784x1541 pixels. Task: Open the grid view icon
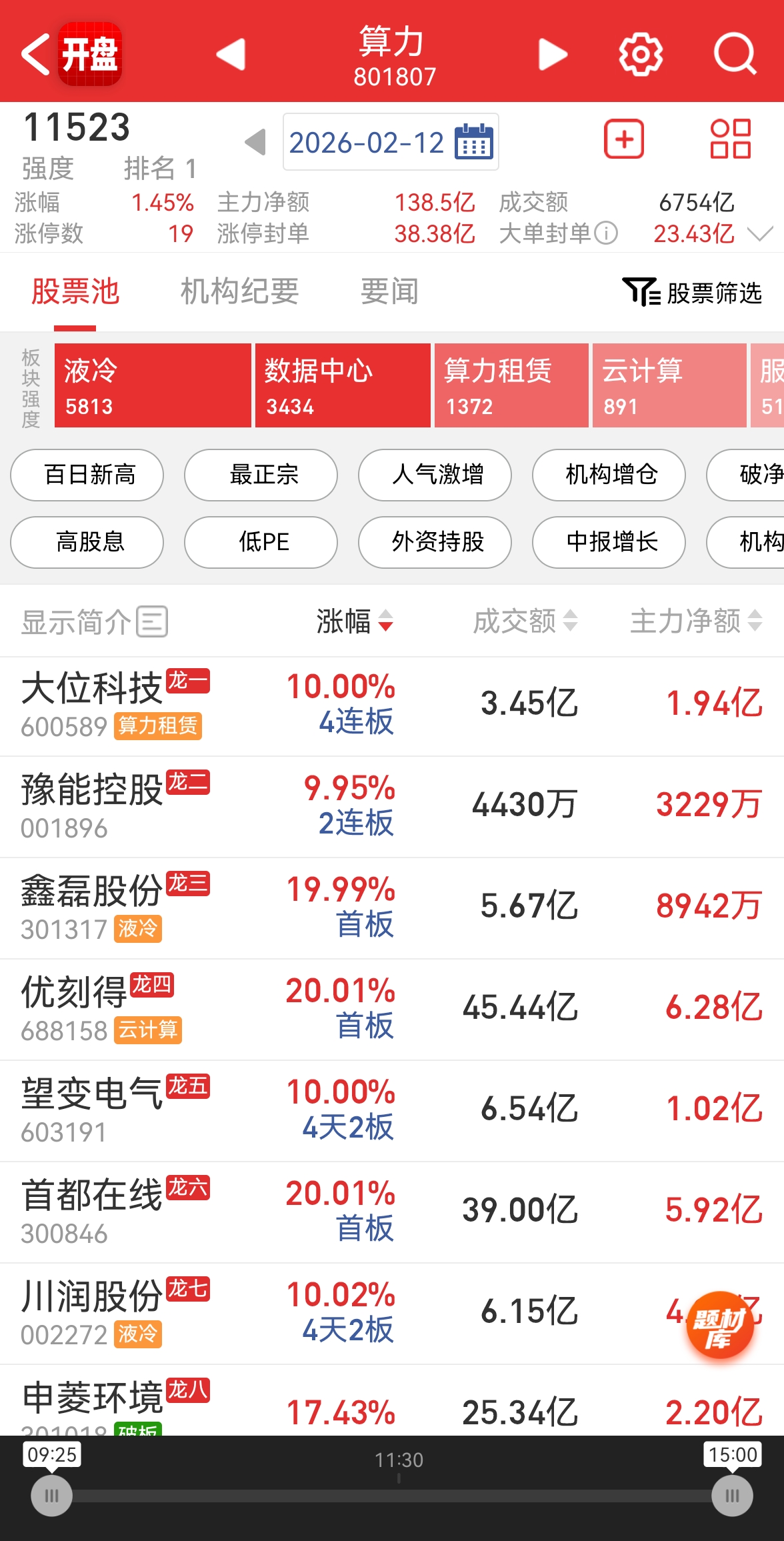(x=730, y=139)
